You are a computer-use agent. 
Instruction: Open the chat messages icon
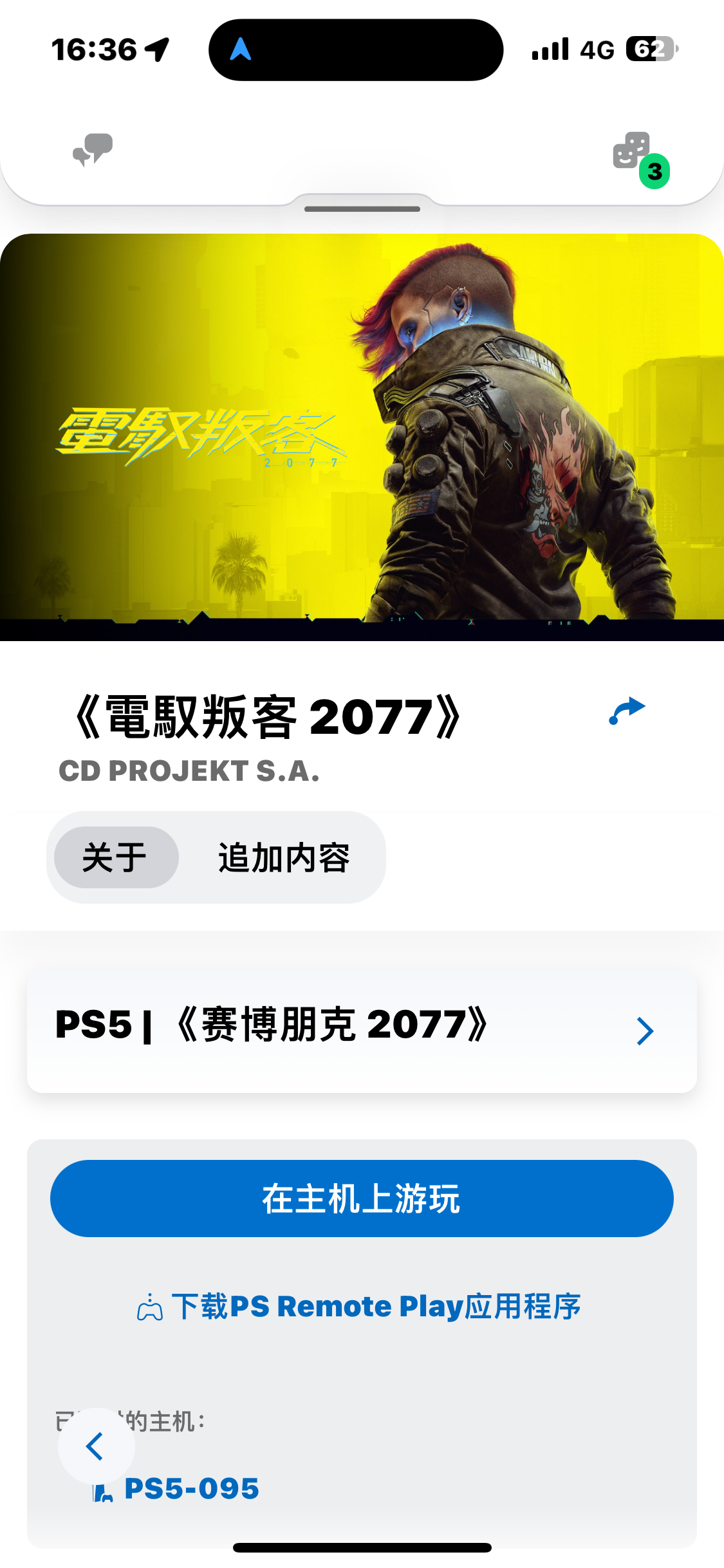[93, 151]
